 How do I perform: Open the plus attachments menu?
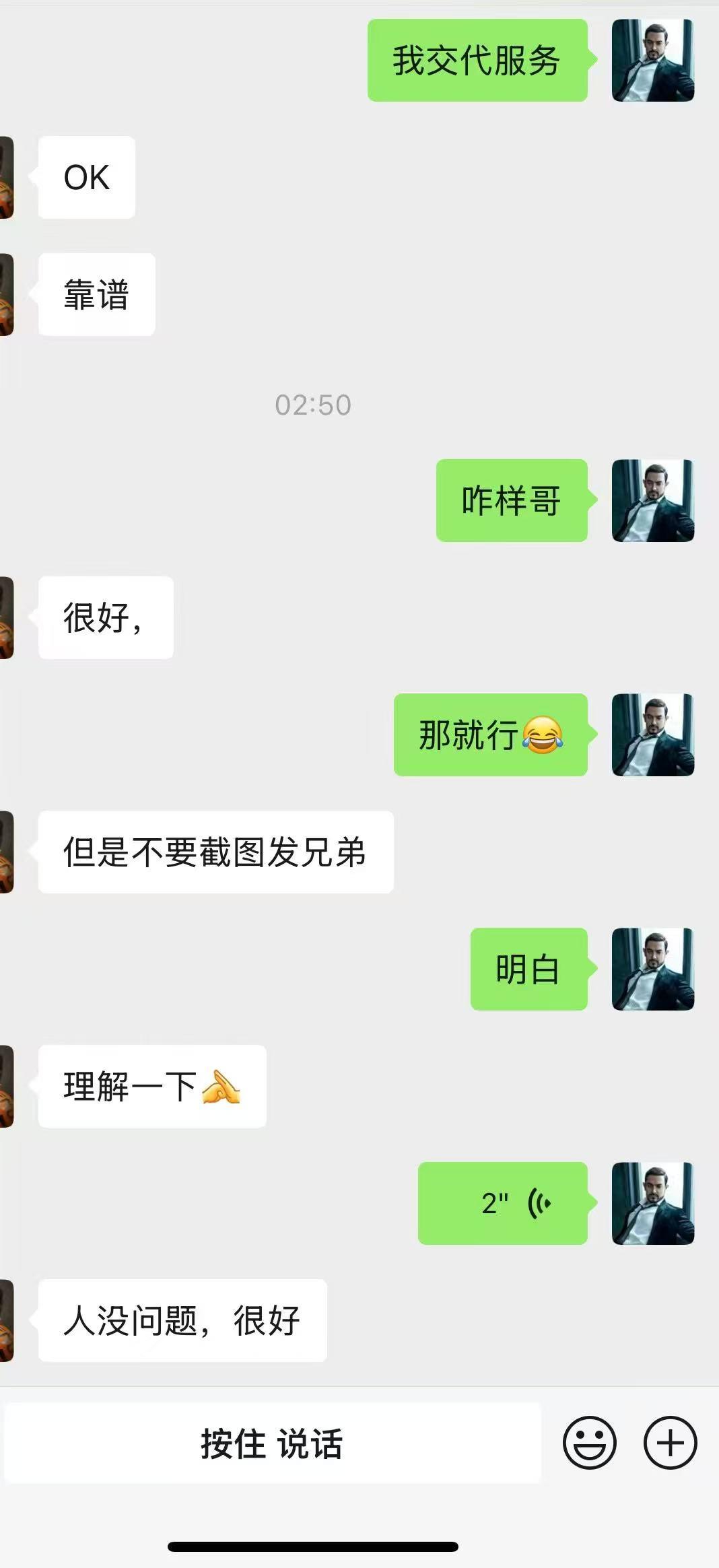point(670,1442)
